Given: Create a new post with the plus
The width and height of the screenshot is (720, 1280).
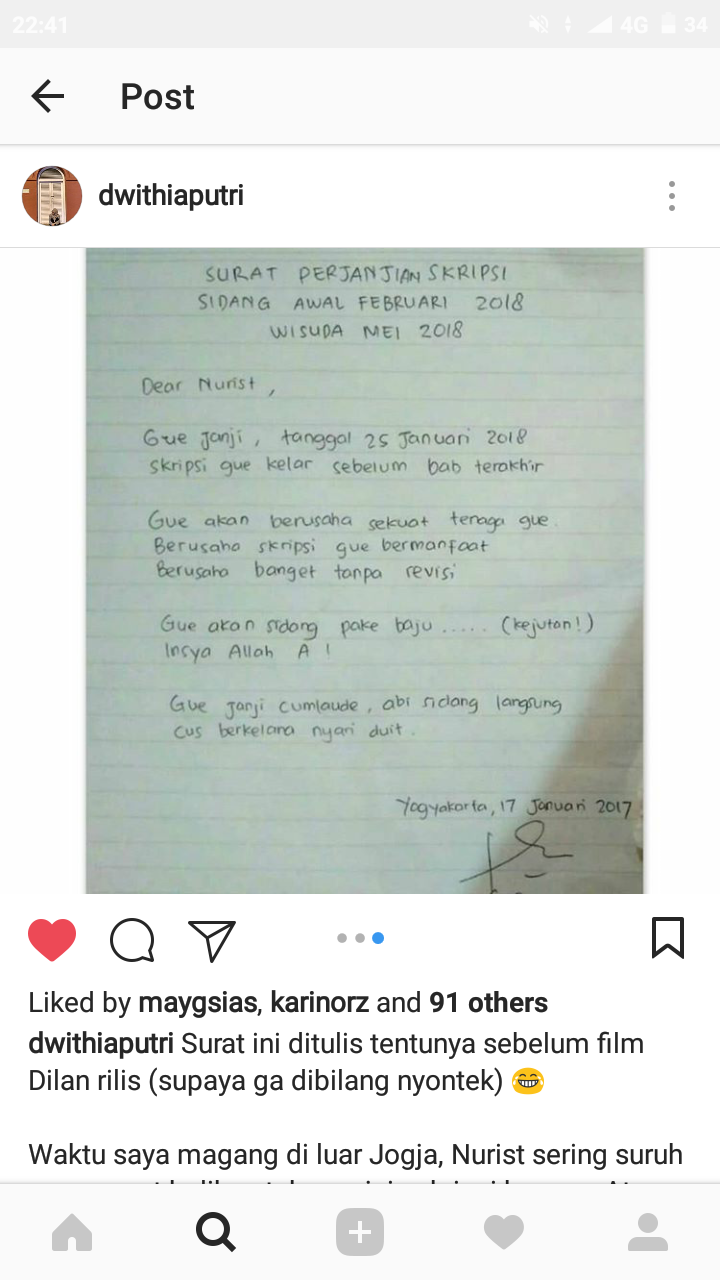Looking at the screenshot, I should click(360, 1232).
